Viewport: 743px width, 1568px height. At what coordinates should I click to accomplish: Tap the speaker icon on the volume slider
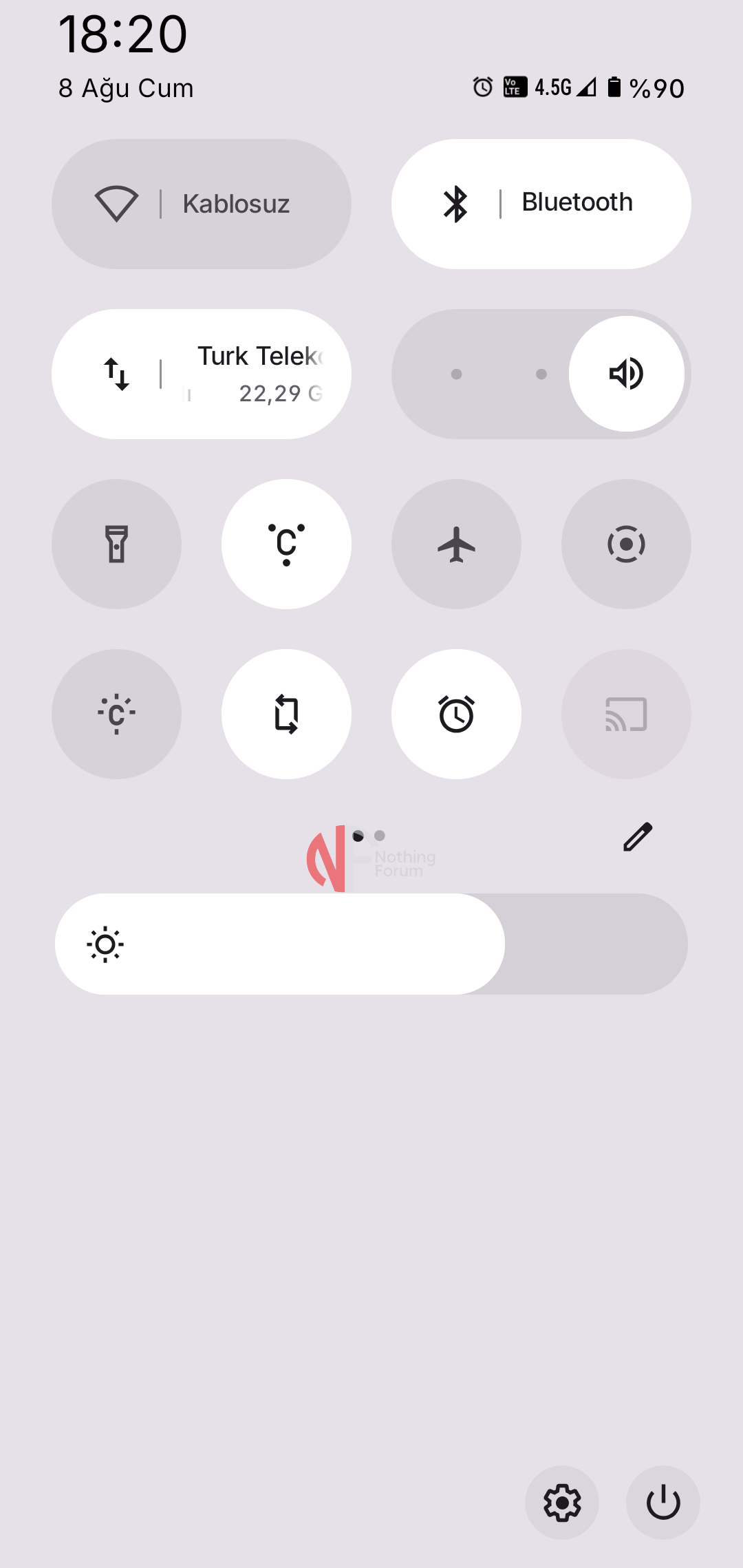click(x=626, y=372)
